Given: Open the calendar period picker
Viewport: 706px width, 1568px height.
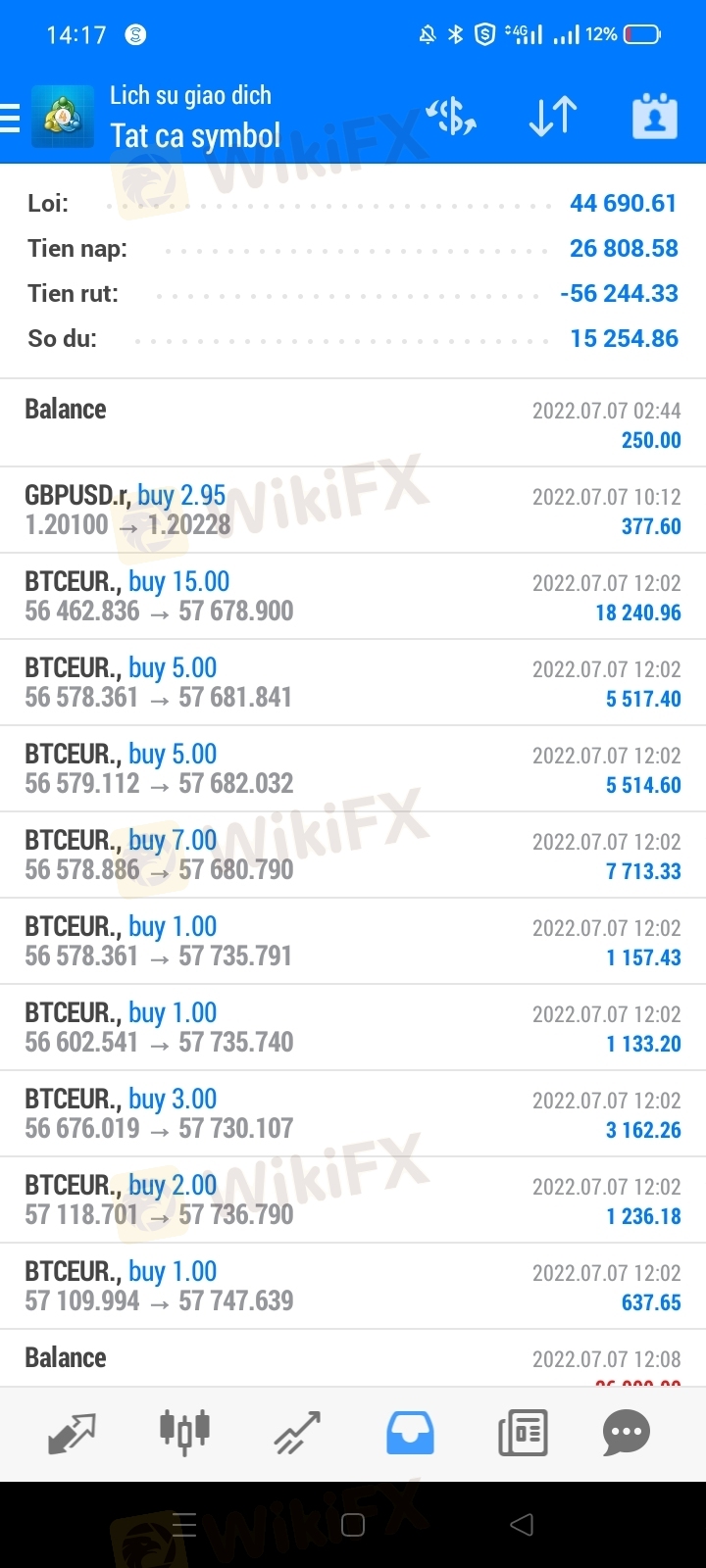Looking at the screenshot, I should (x=655, y=117).
